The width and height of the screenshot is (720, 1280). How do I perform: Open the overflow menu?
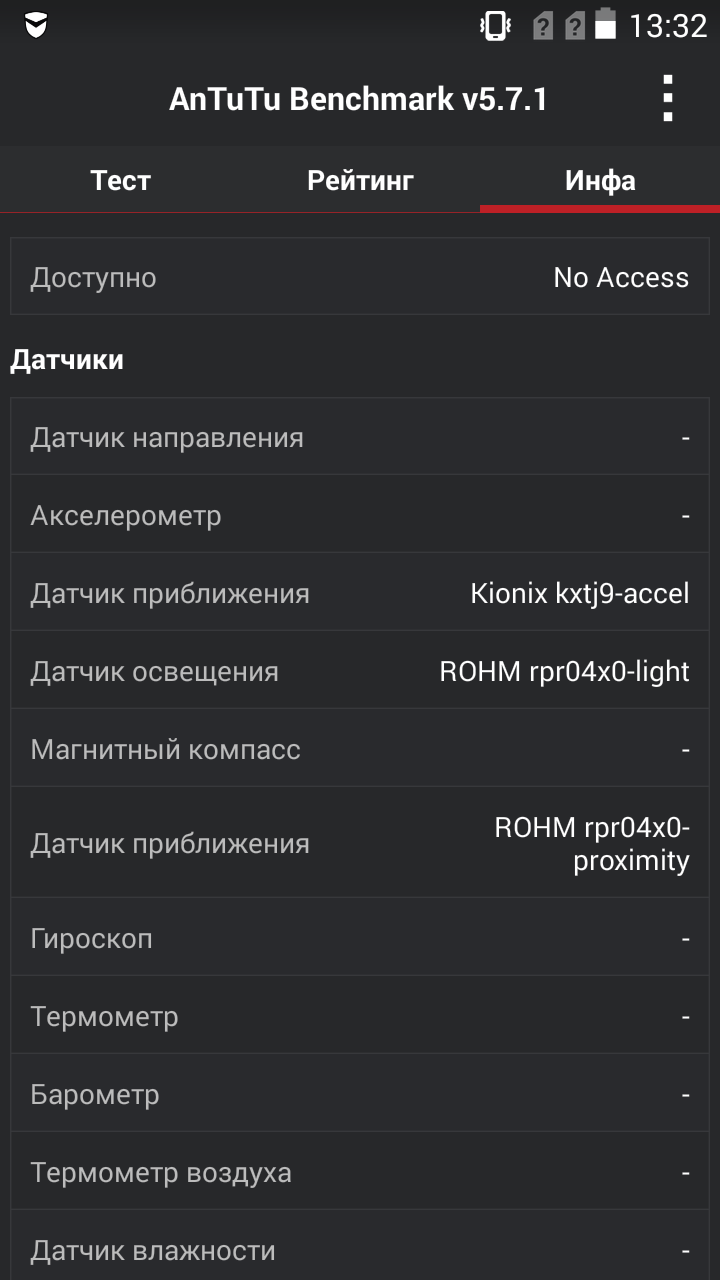tap(668, 99)
